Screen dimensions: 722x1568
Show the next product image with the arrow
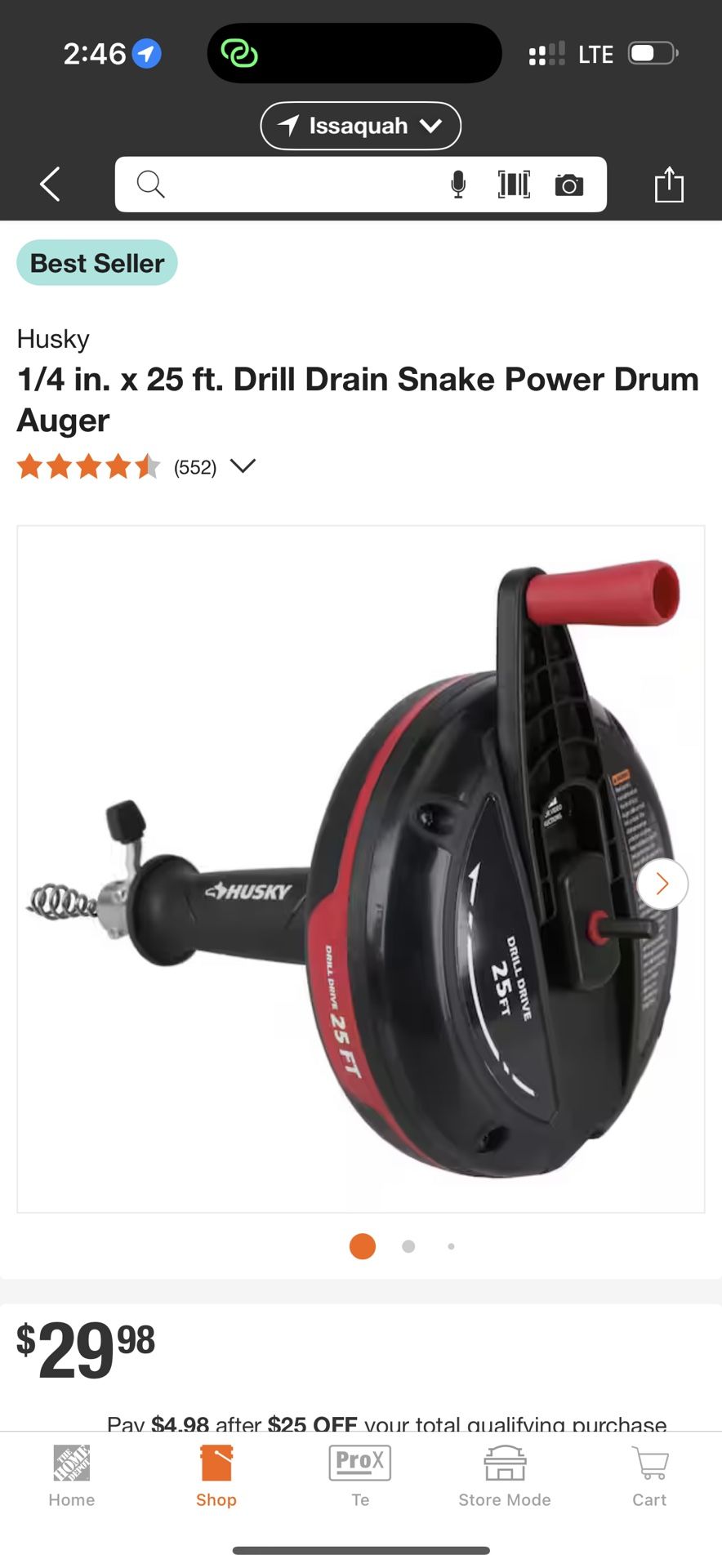(662, 884)
